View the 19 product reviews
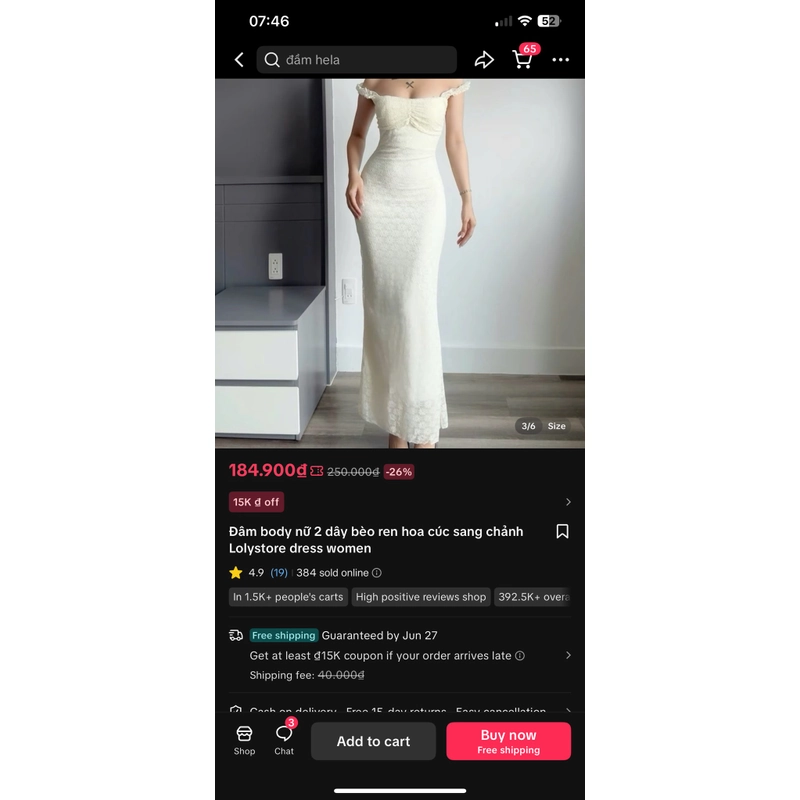Image resolution: width=800 pixels, height=800 pixels. pos(279,573)
